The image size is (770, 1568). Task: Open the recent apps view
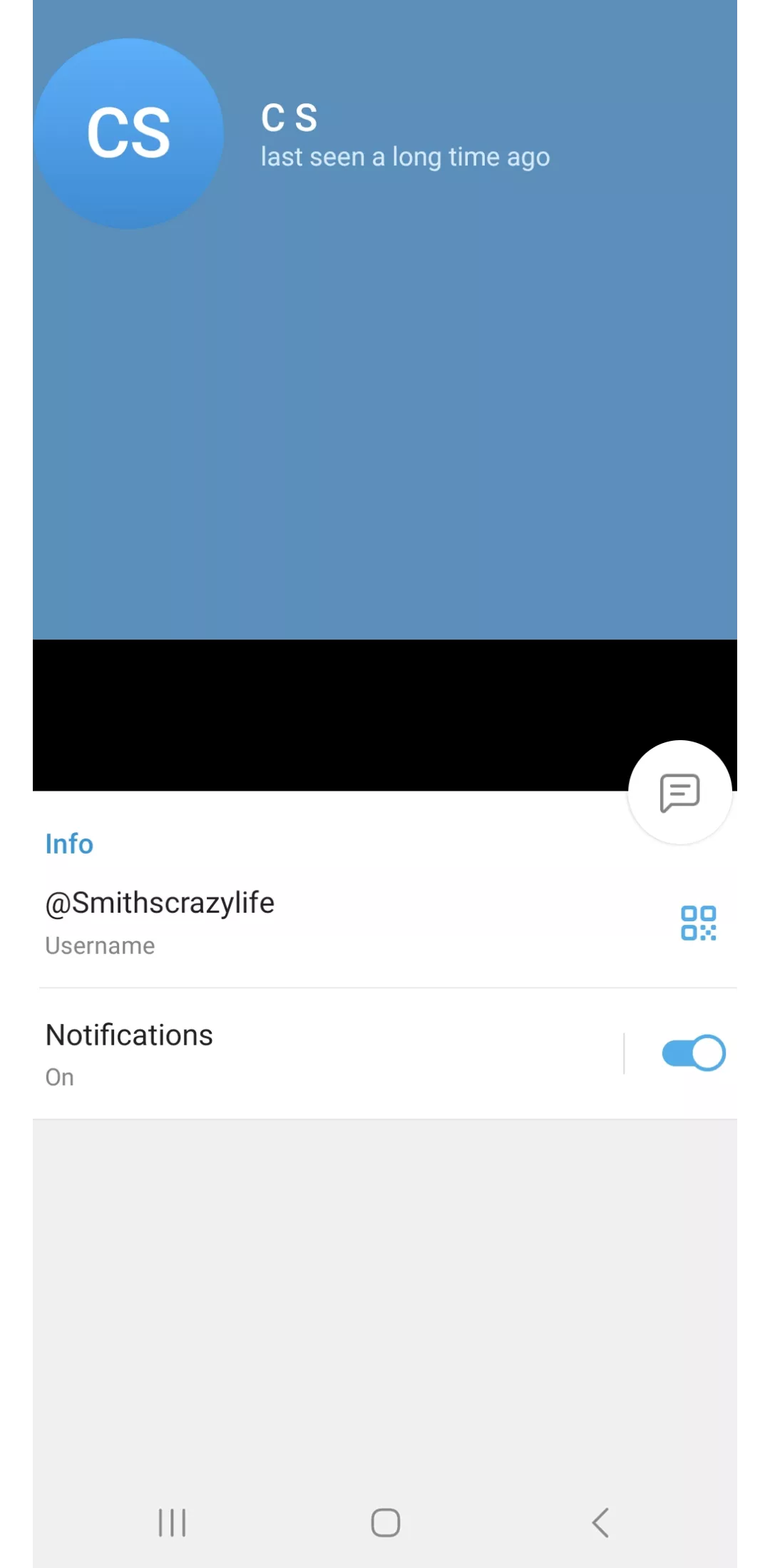pyautogui.click(x=172, y=1522)
